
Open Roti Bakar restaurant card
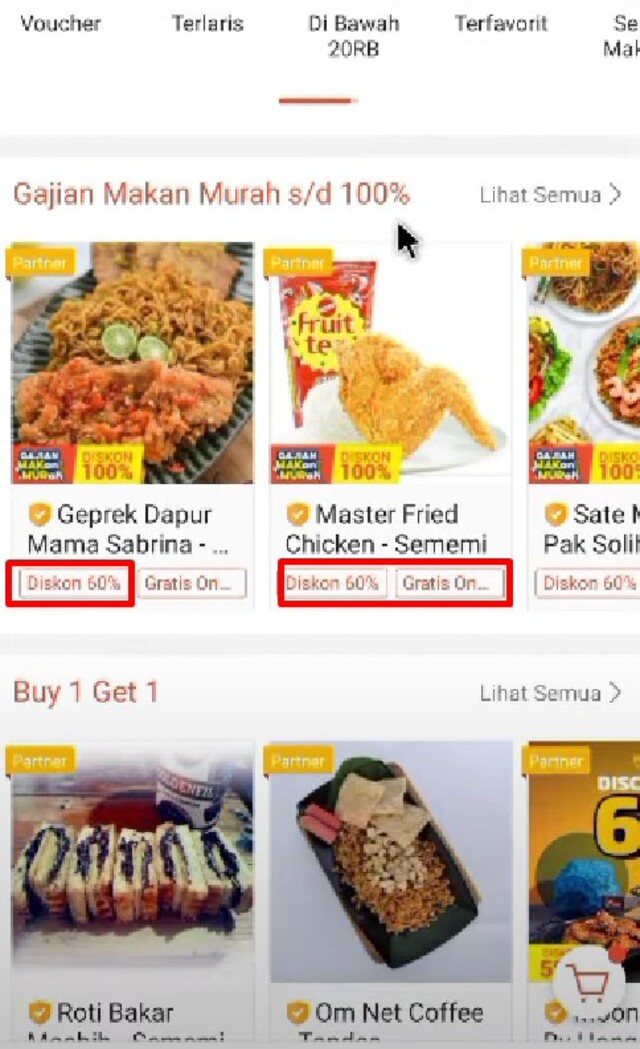click(x=132, y=880)
